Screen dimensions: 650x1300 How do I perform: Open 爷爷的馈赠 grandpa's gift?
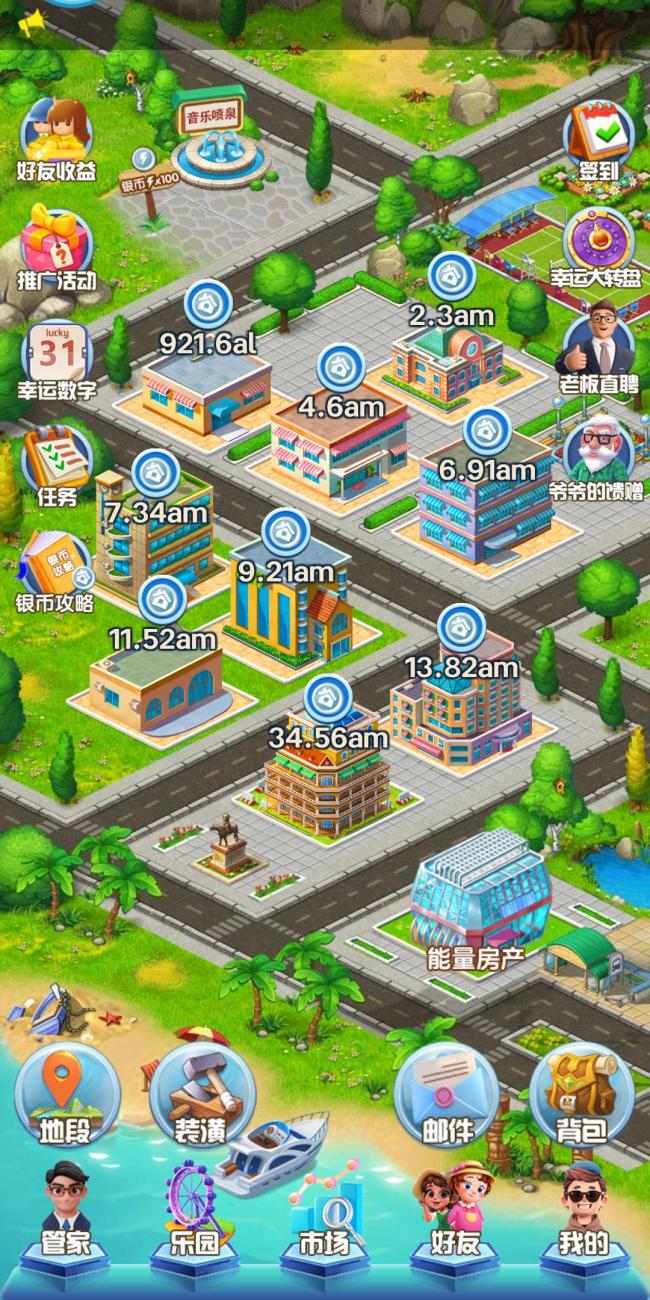pos(598,462)
